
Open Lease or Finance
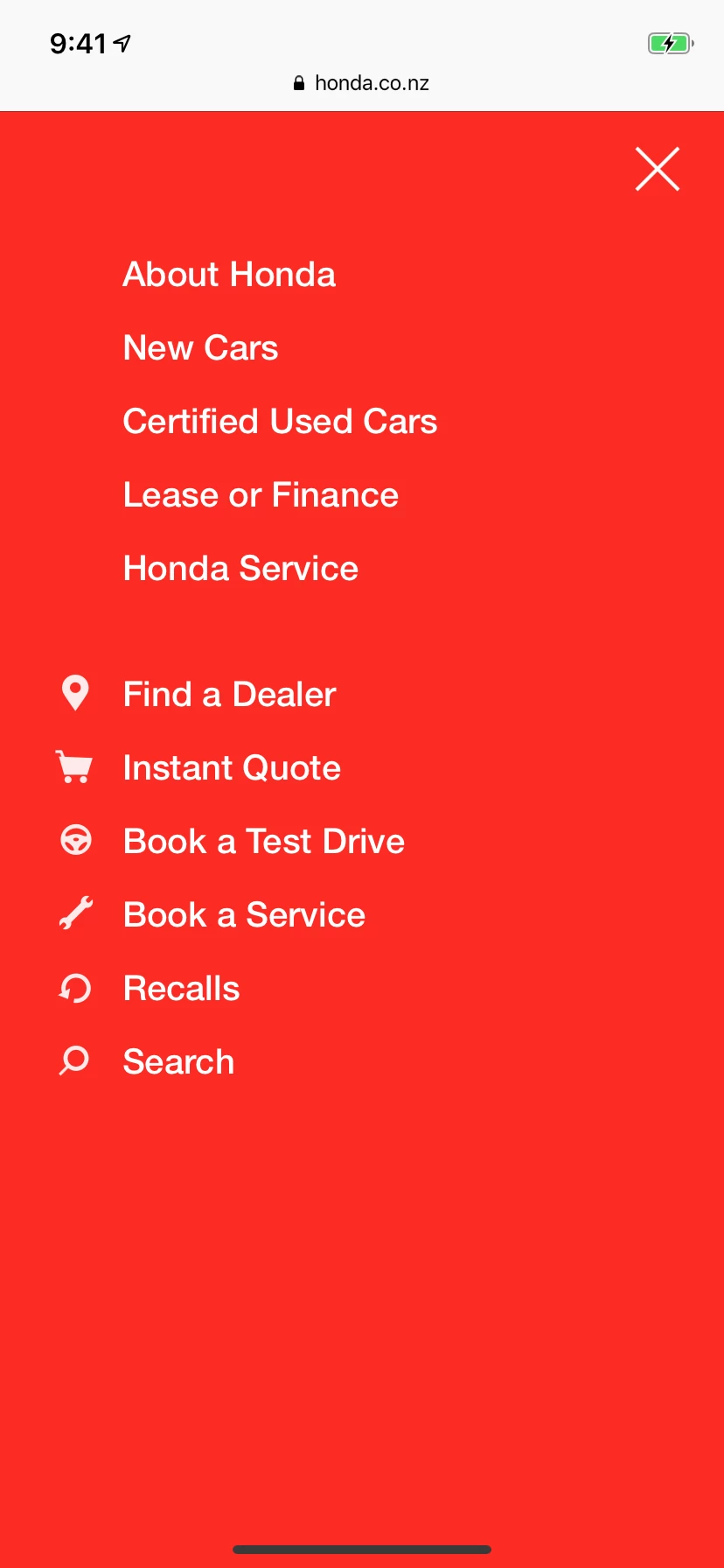tap(261, 495)
